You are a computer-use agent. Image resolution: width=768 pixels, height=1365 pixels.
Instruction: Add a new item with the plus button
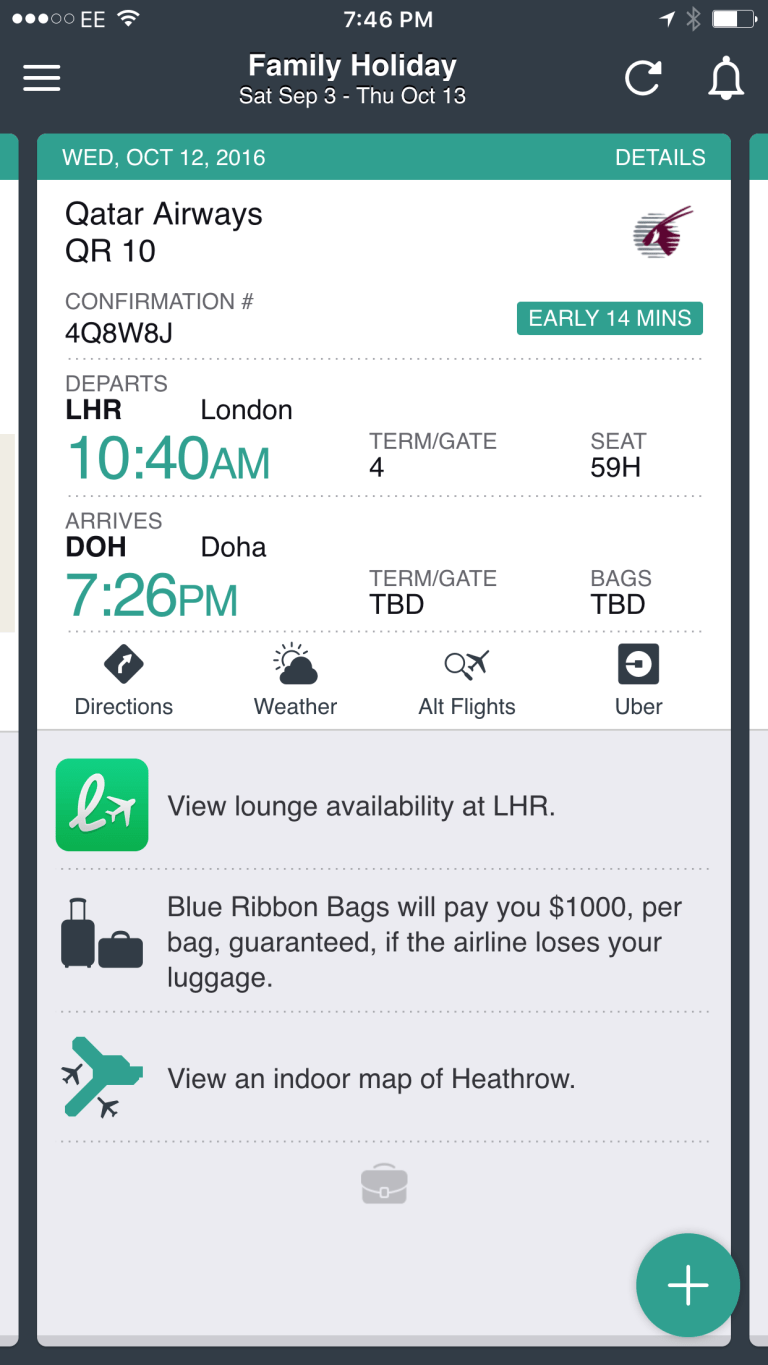click(x=688, y=1286)
